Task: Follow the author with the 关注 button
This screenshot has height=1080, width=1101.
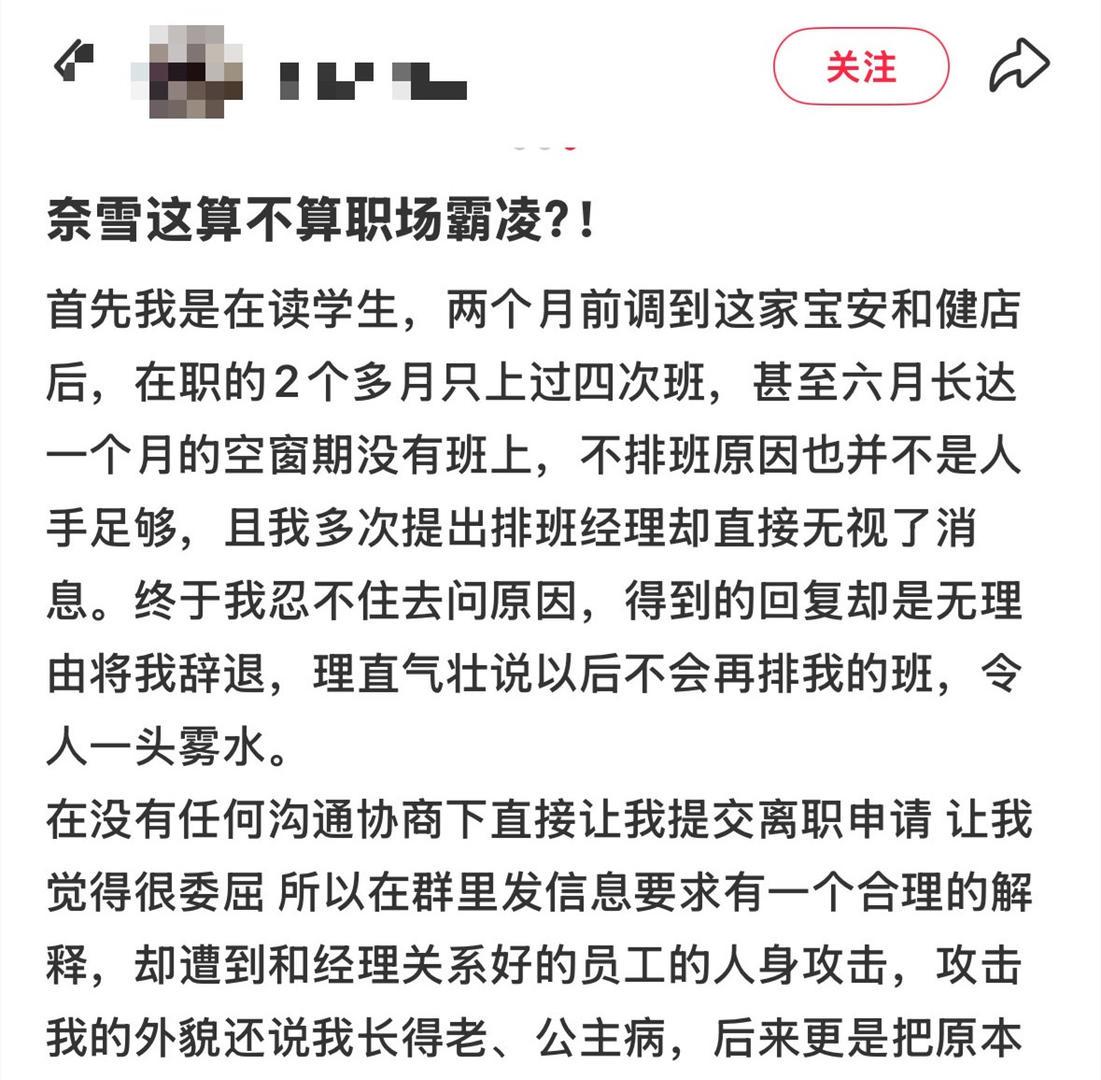Action: (860, 66)
